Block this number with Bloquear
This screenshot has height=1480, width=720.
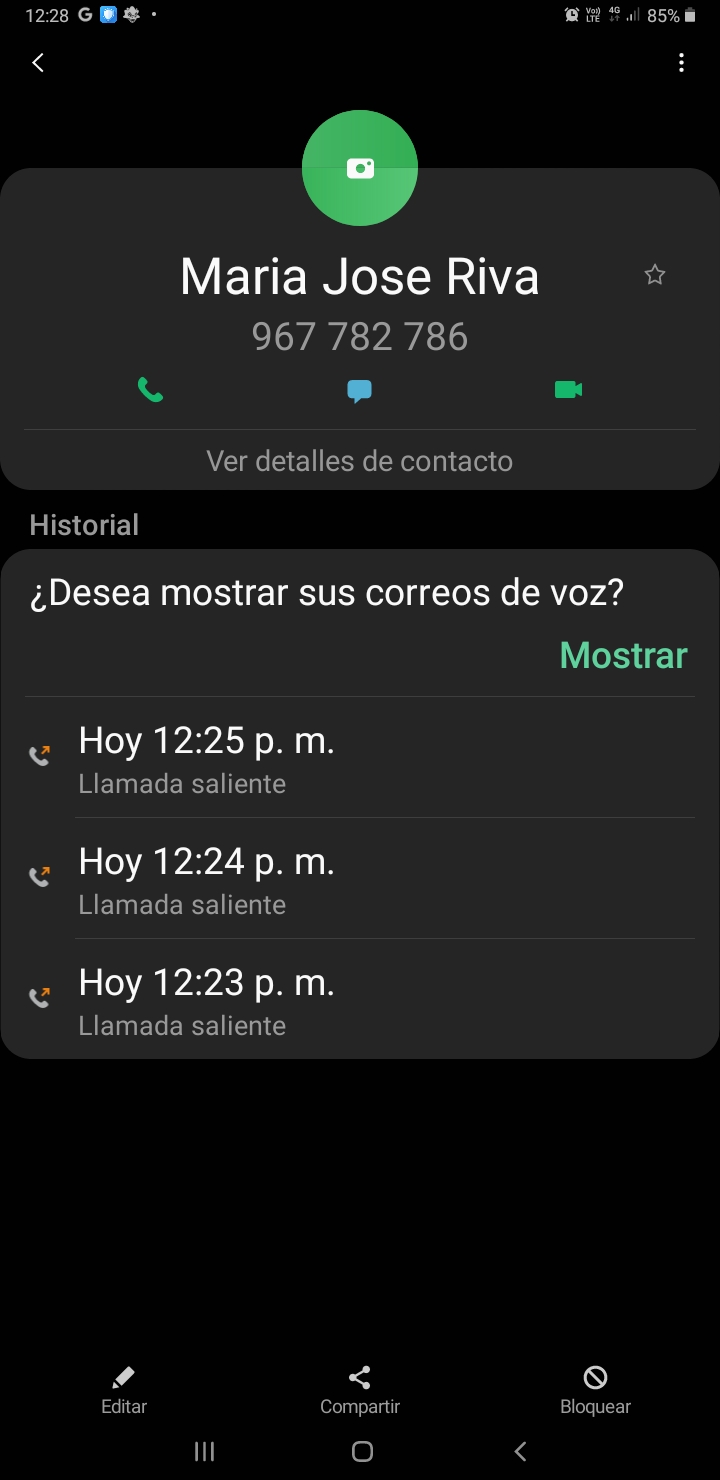click(x=595, y=1391)
